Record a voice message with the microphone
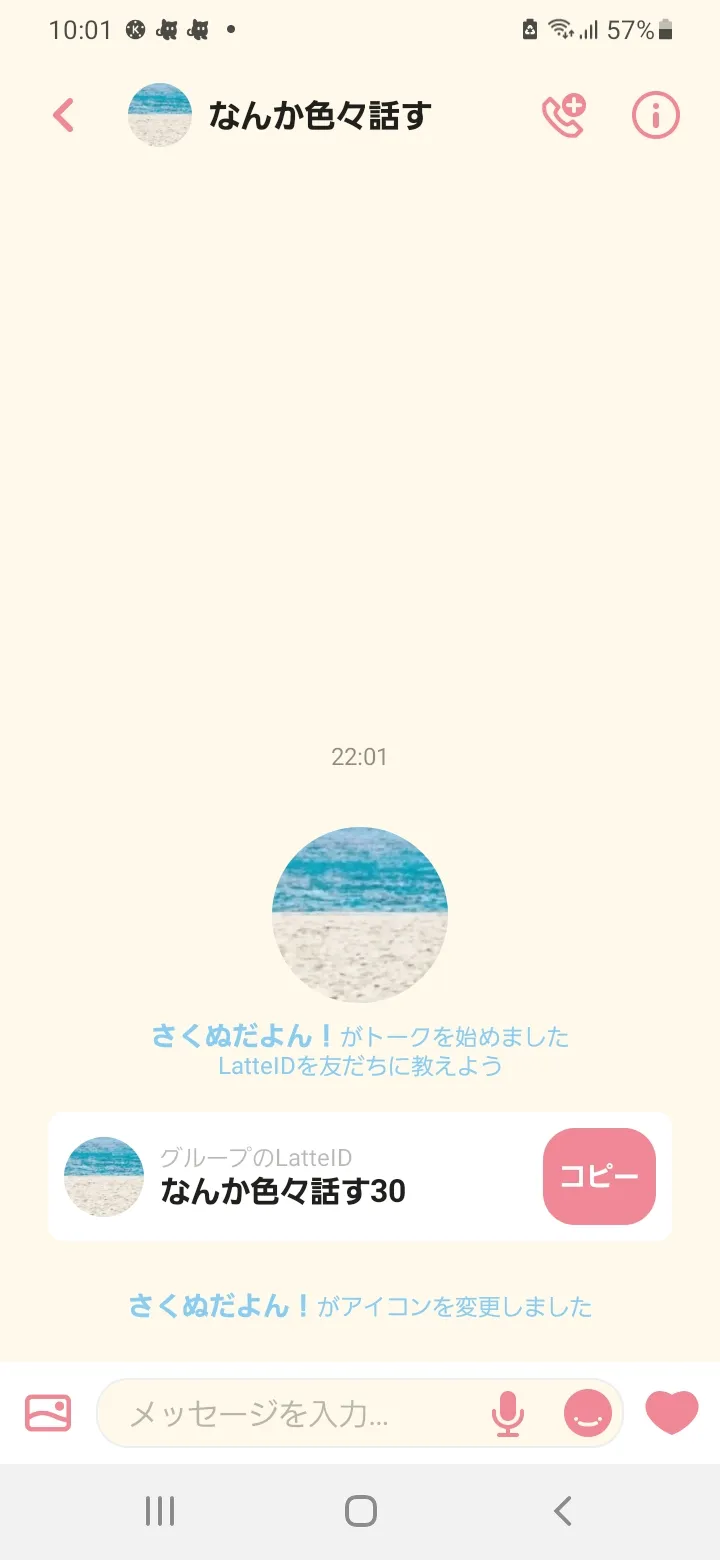Screen dimensions: 720x1560 click(x=507, y=1414)
